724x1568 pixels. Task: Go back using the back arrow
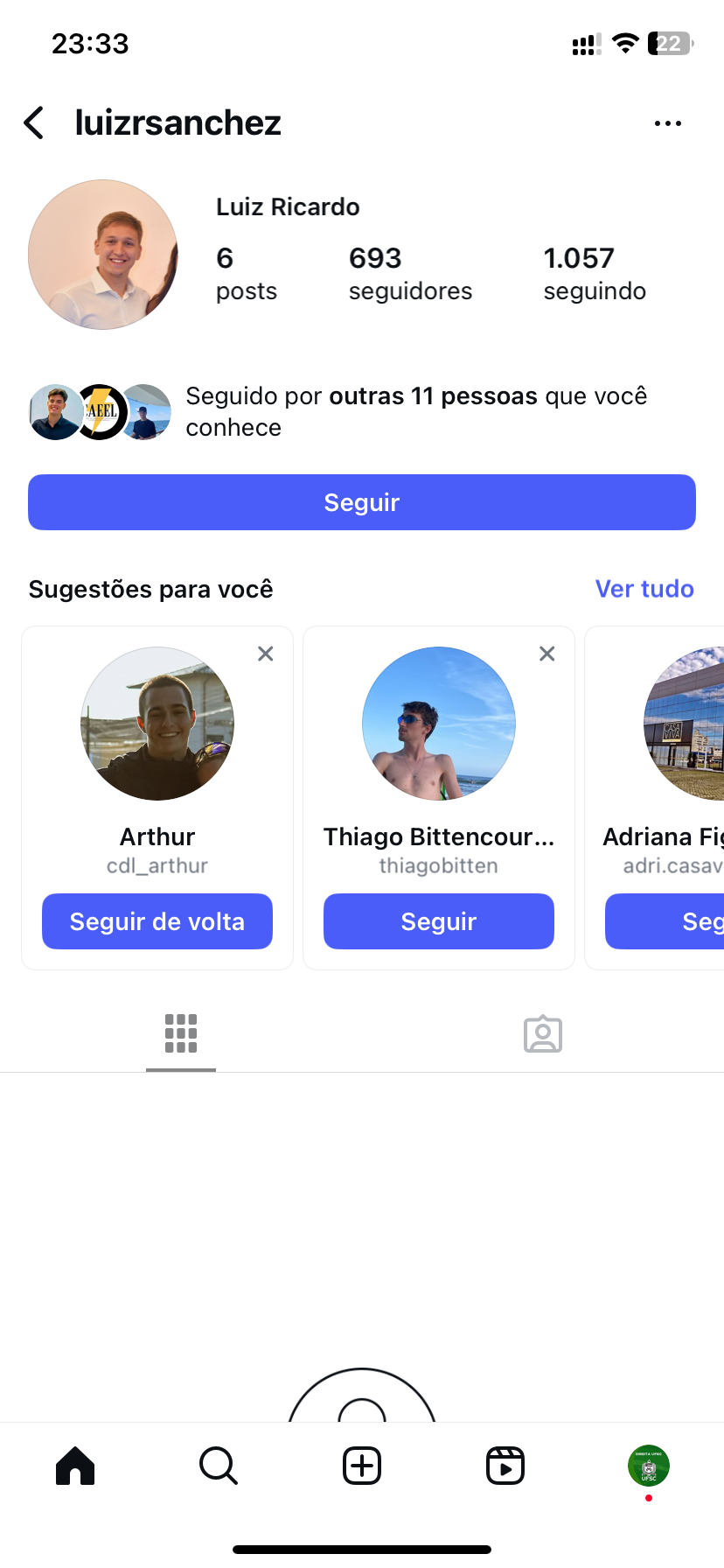tap(34, 123)
